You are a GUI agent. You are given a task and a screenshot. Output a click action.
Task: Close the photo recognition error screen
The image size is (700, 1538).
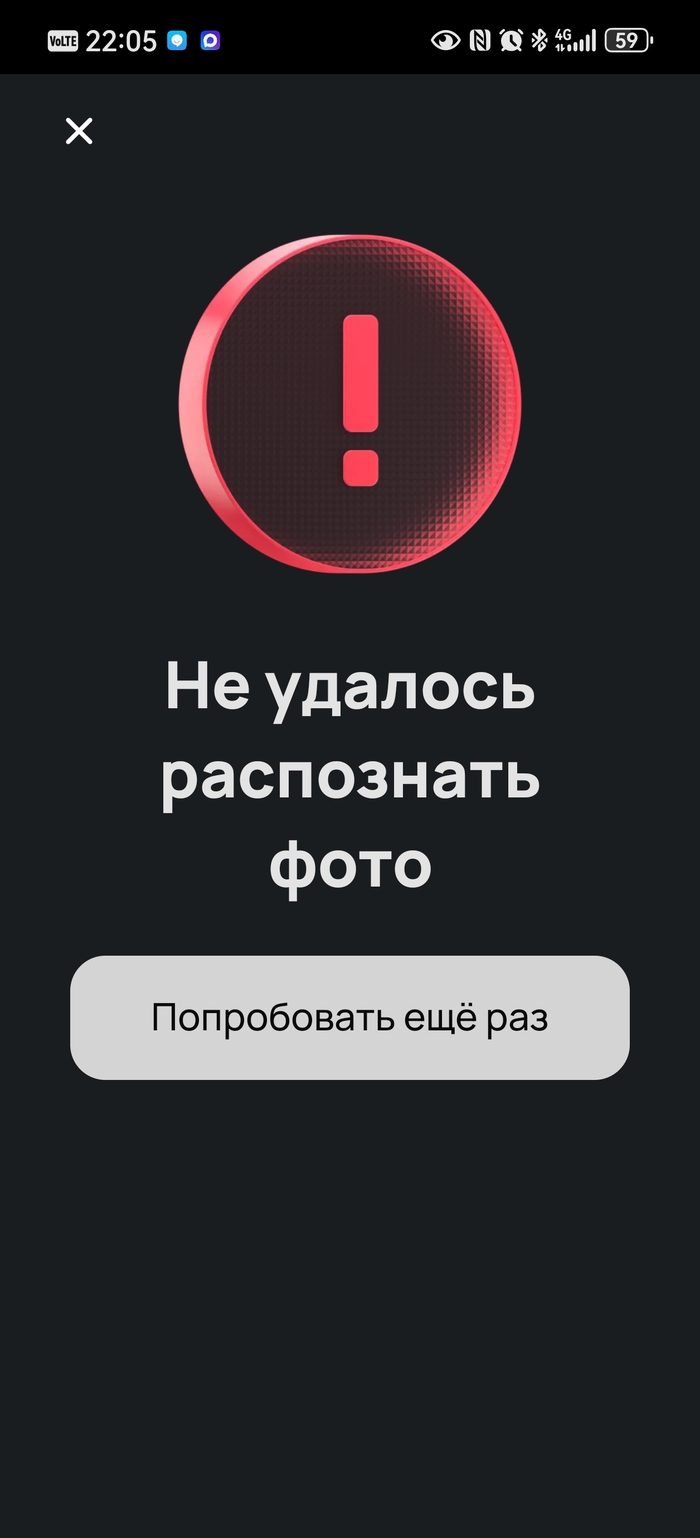[x=79, y=131]
